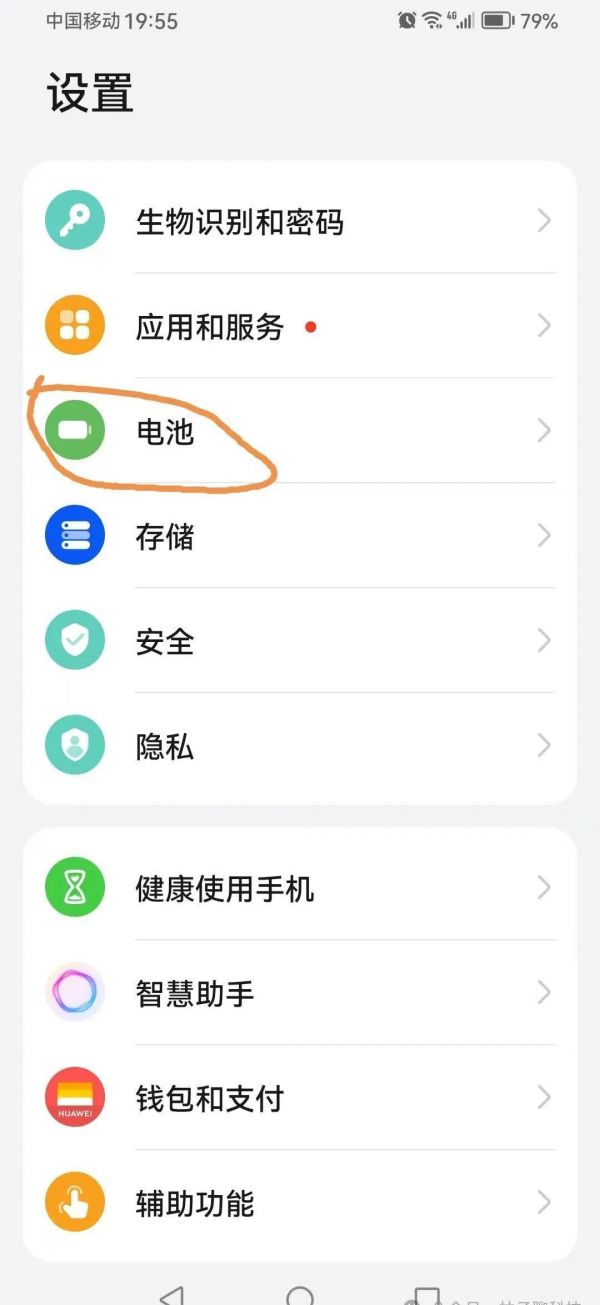
Task: Open 智慧助手 settings
Action: click(x=300, y=993)
